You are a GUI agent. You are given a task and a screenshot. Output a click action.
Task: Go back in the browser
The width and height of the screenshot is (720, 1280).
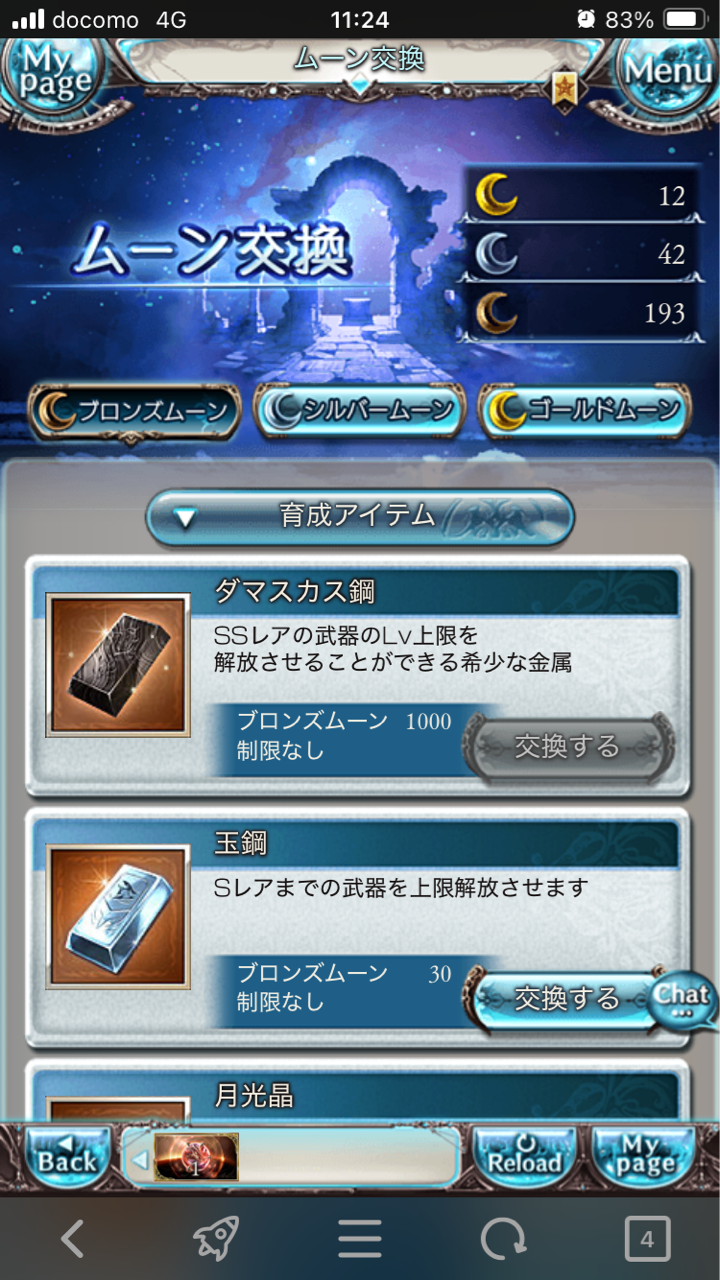coord(72,1240)
